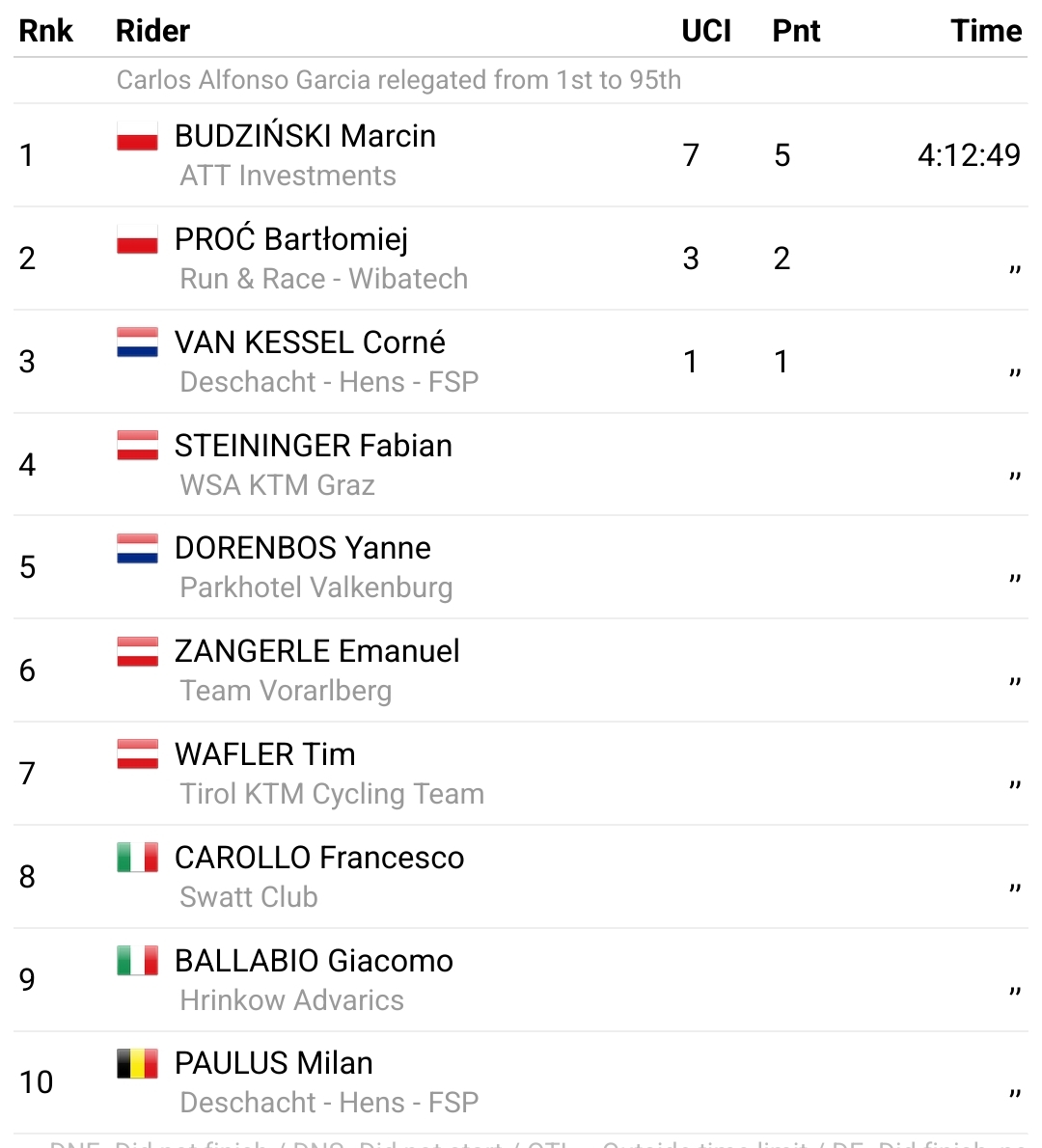Open WSA KTM Graz team page
Viewport: 1042px width, 1148px height.
[x=277, y=485]
